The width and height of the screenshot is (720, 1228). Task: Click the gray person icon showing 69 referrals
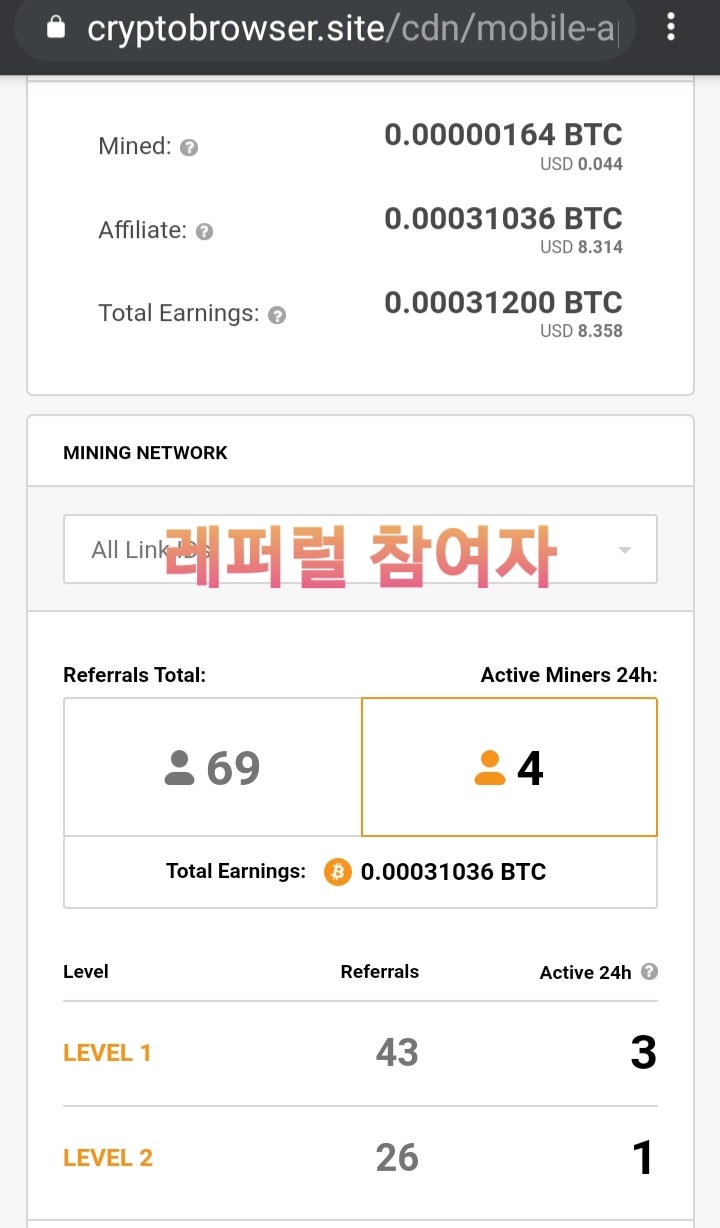tap(182, 767)
